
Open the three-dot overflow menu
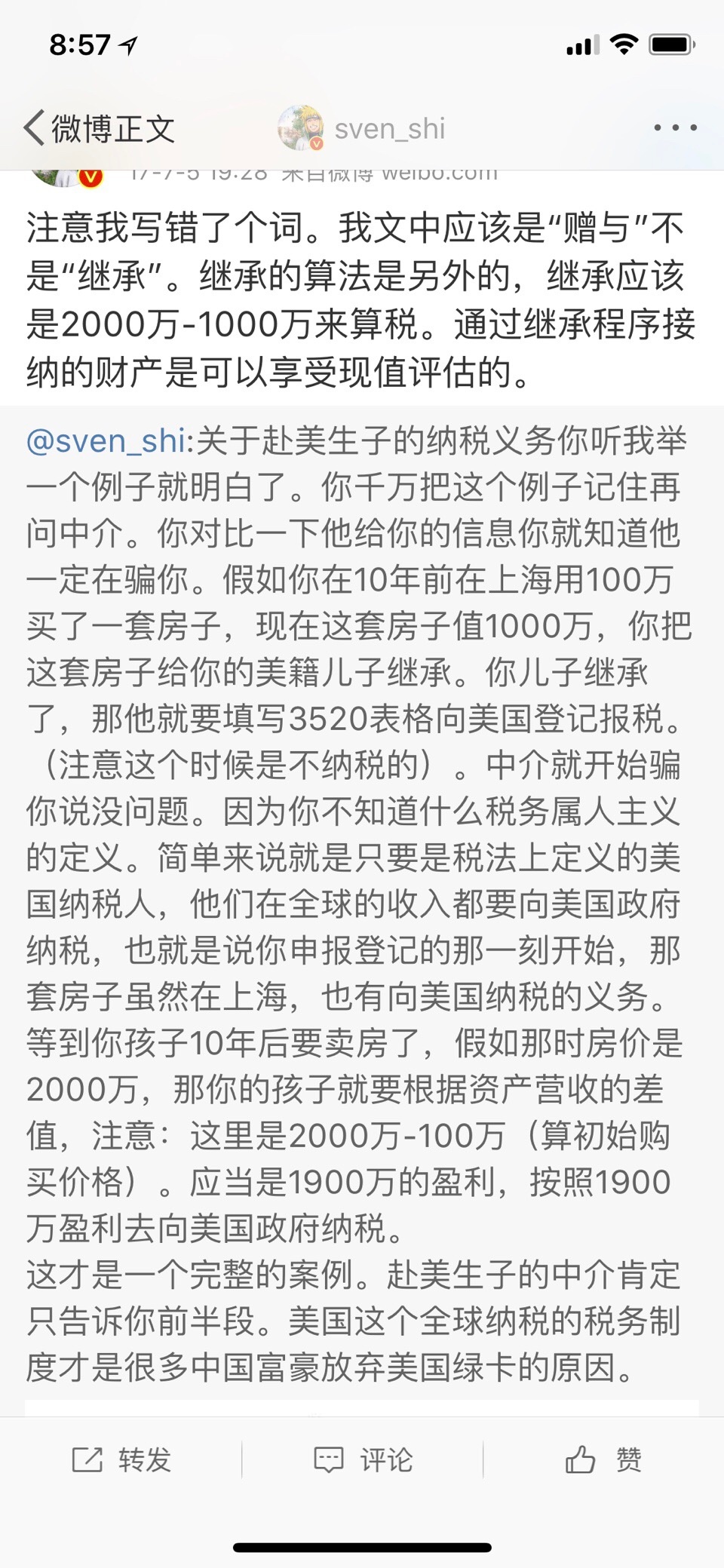click(x=675, y=128)
